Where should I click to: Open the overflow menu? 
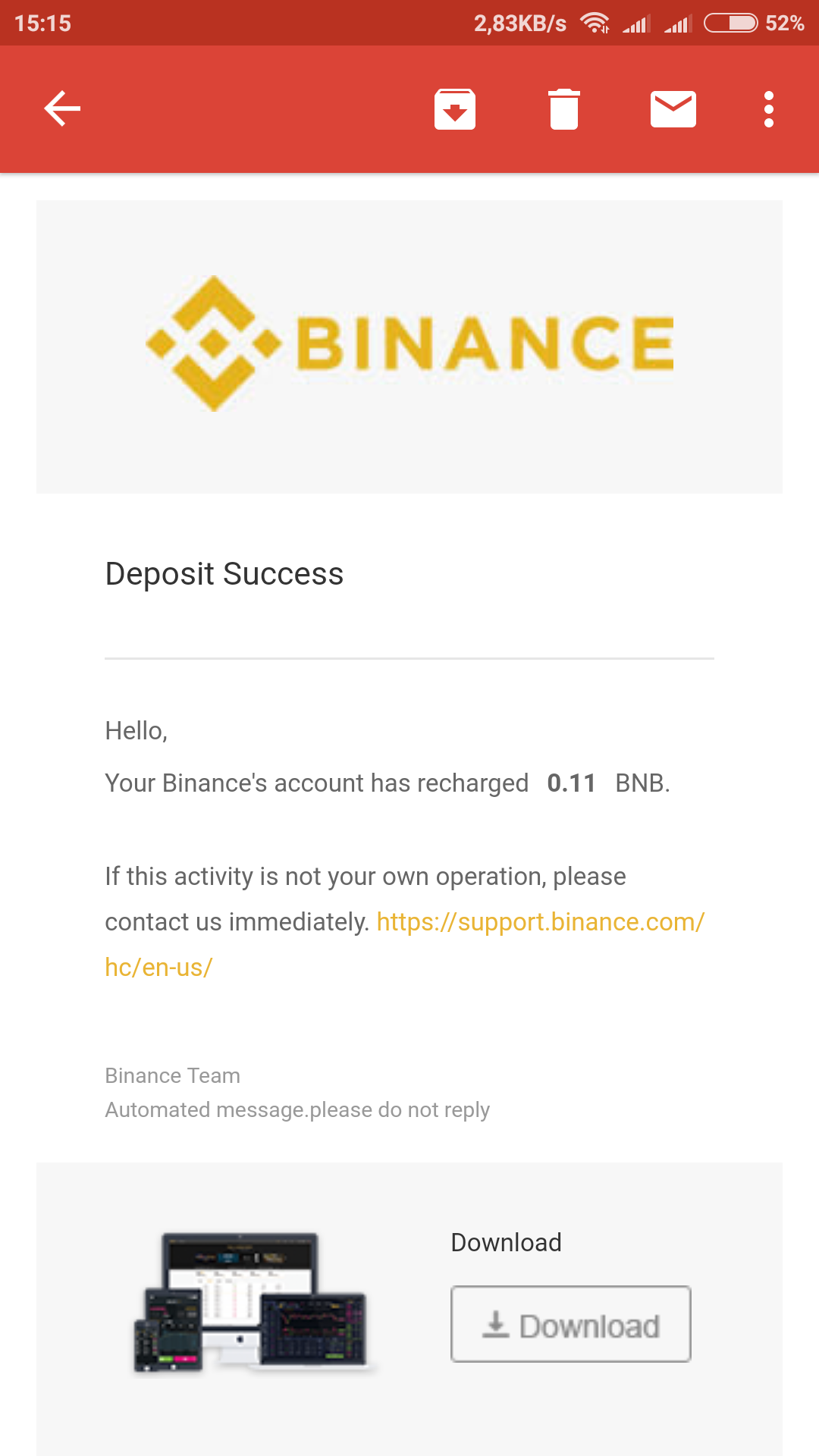(769, 109)
